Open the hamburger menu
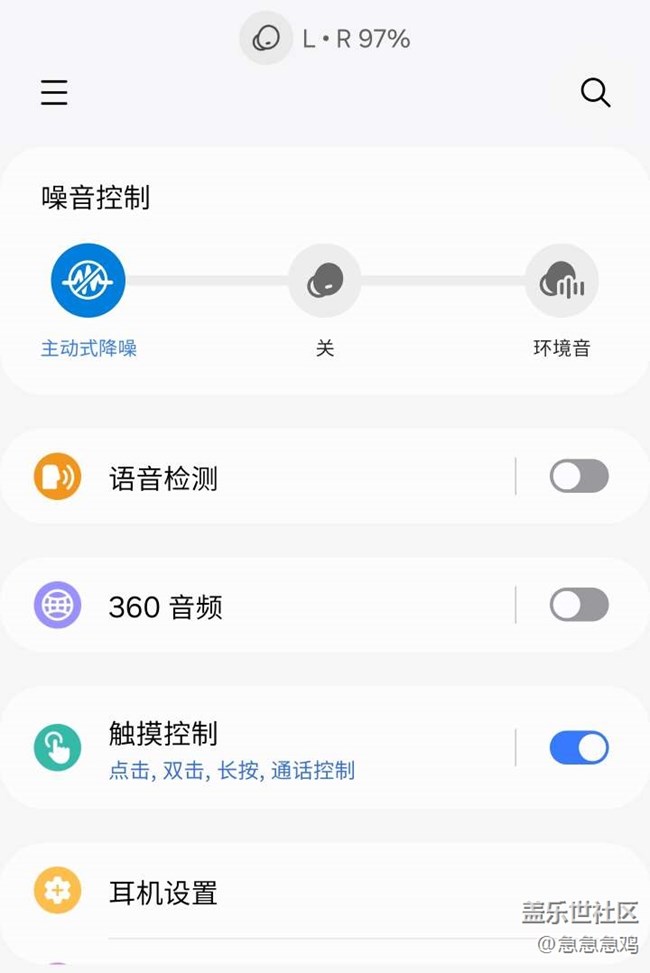650x973 pixels. coord(54,93)
